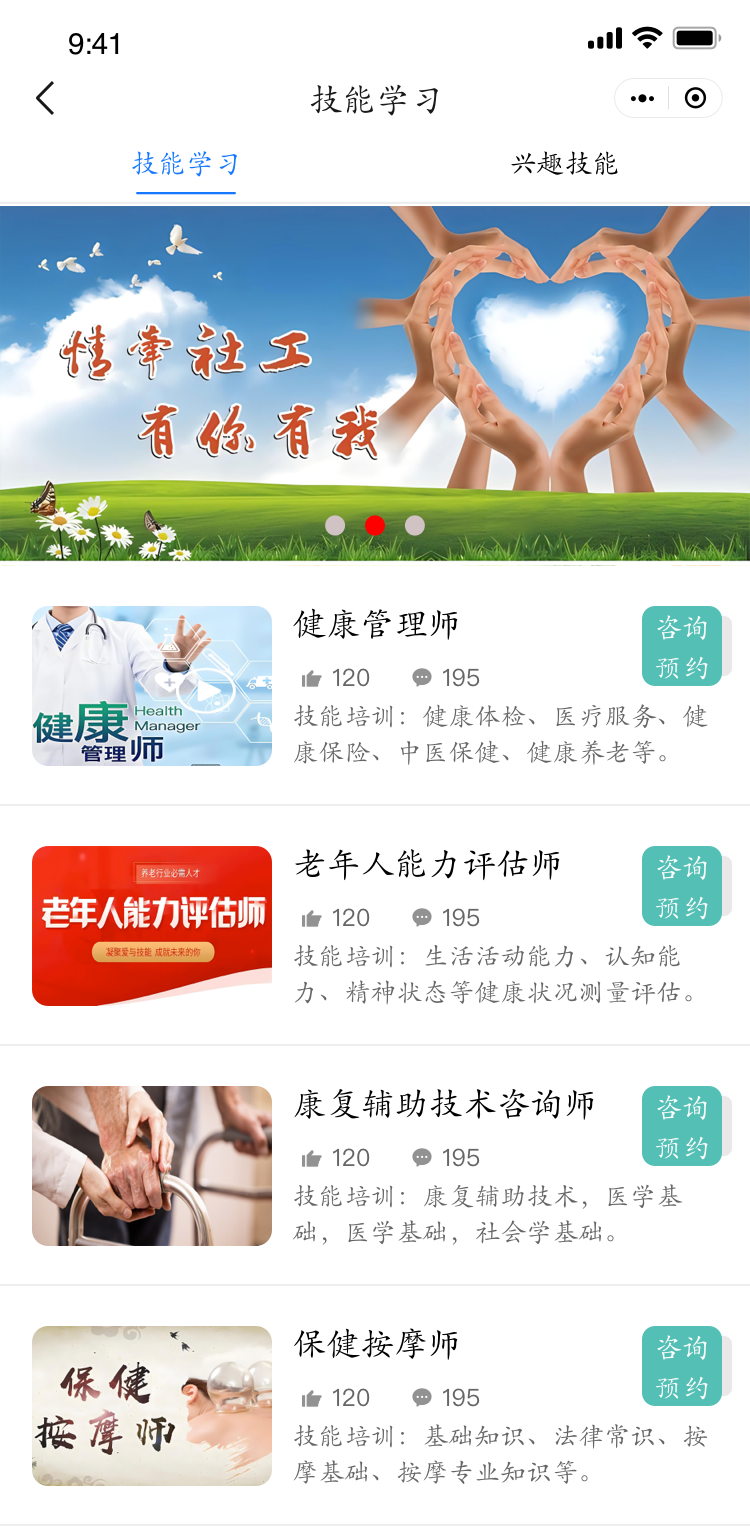This screenshot has height=1526, width=750.
Task: Book consultation for 老年人能力评估师
Action: (682, 886)
